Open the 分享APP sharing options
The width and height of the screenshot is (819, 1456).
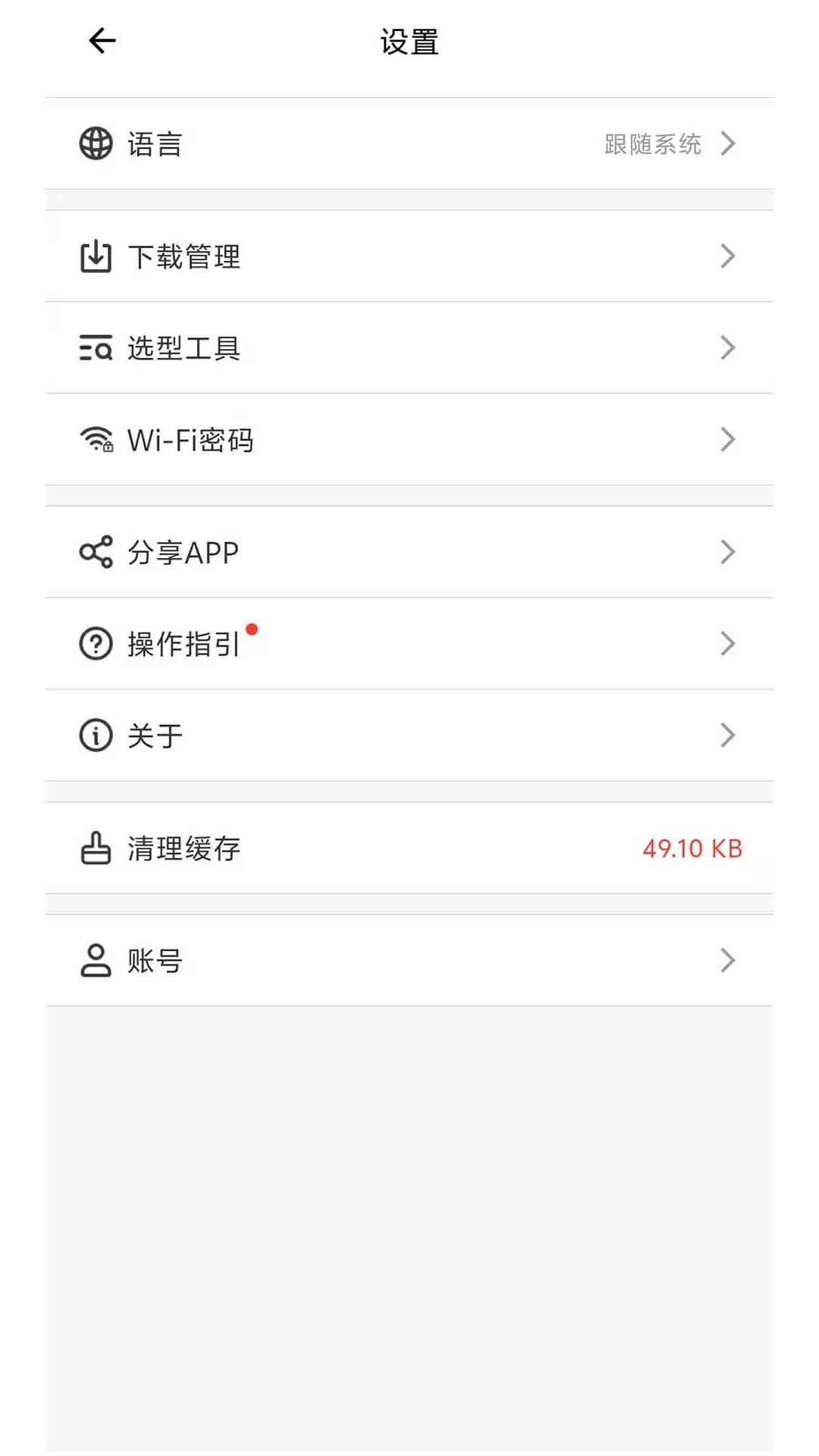point(409,551)
